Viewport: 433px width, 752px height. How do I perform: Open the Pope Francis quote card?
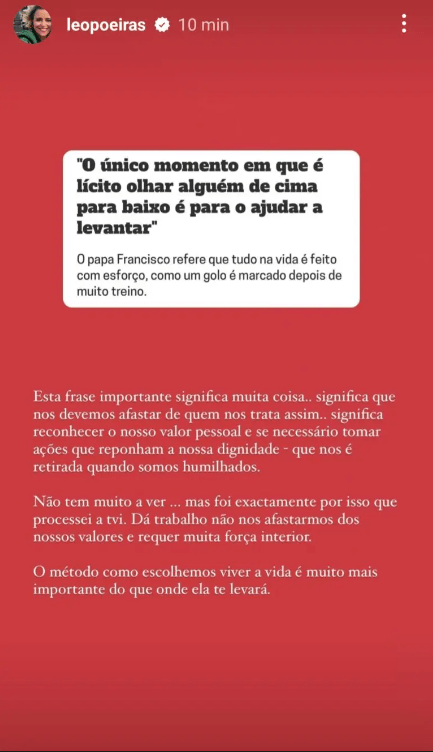[x=211, y=229]
